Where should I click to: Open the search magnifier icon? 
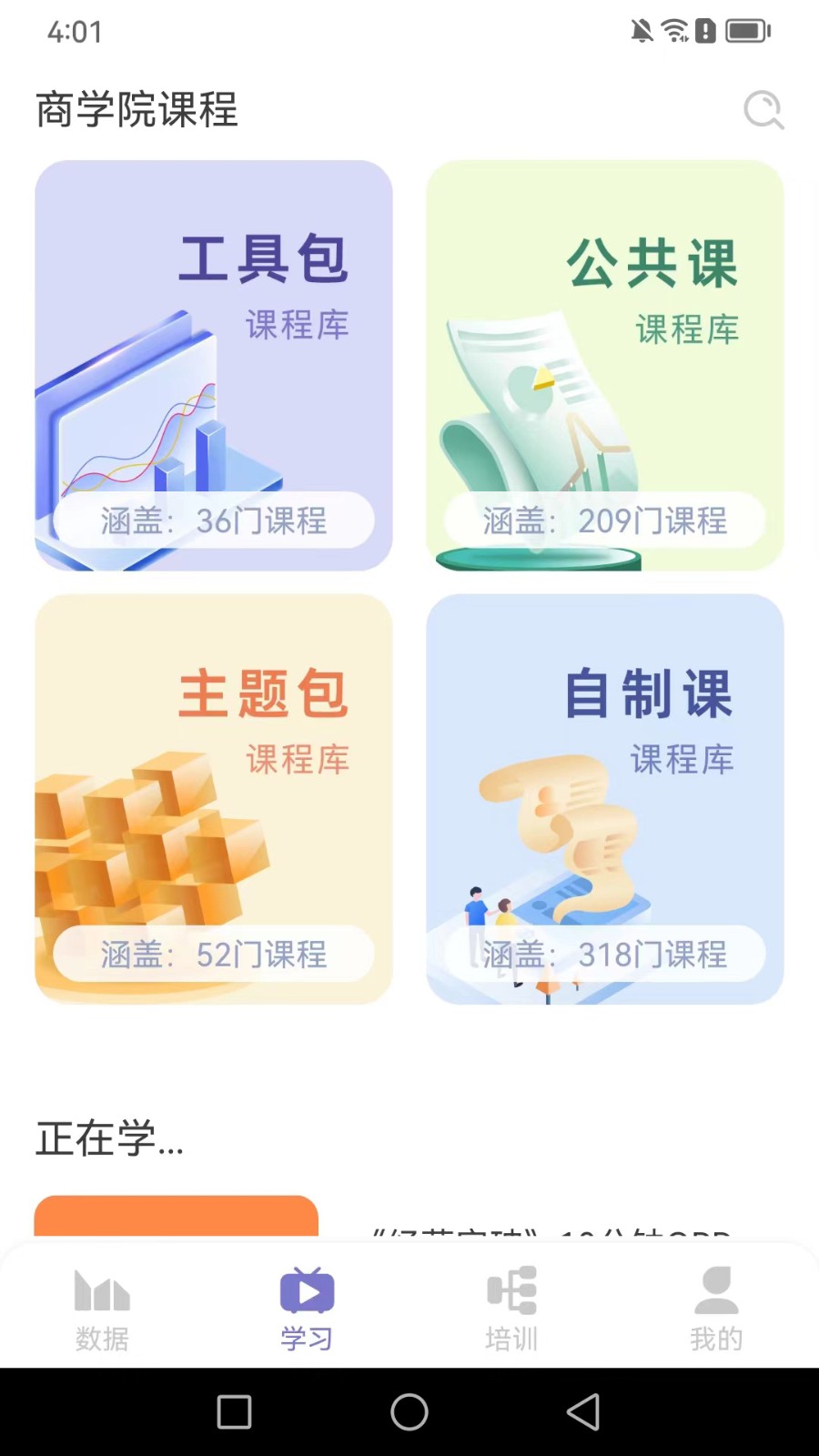(763, 110)
